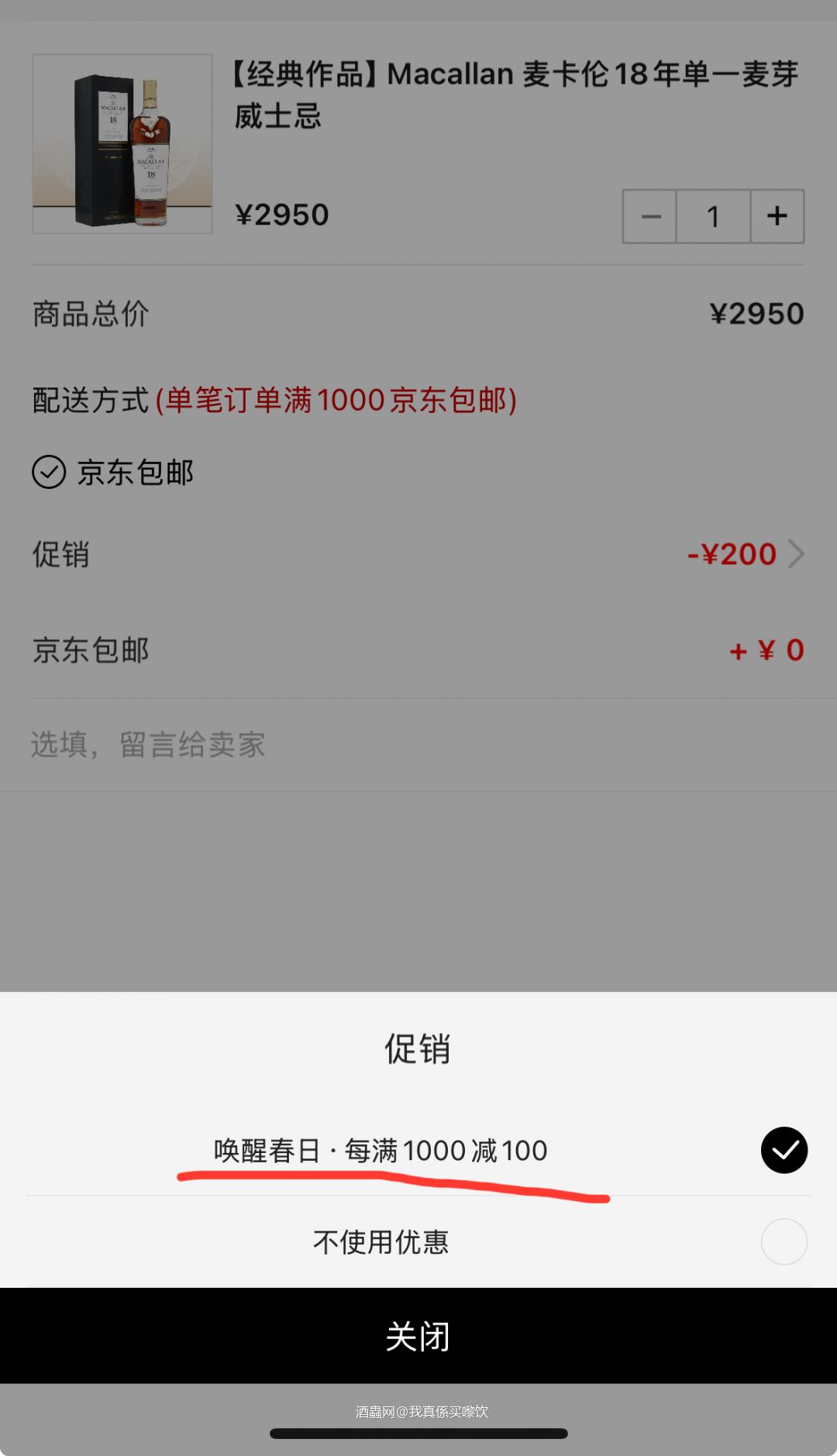Tap the 关闭 button to close
The image size is (837, 1456).
[x=418, y=1334]
